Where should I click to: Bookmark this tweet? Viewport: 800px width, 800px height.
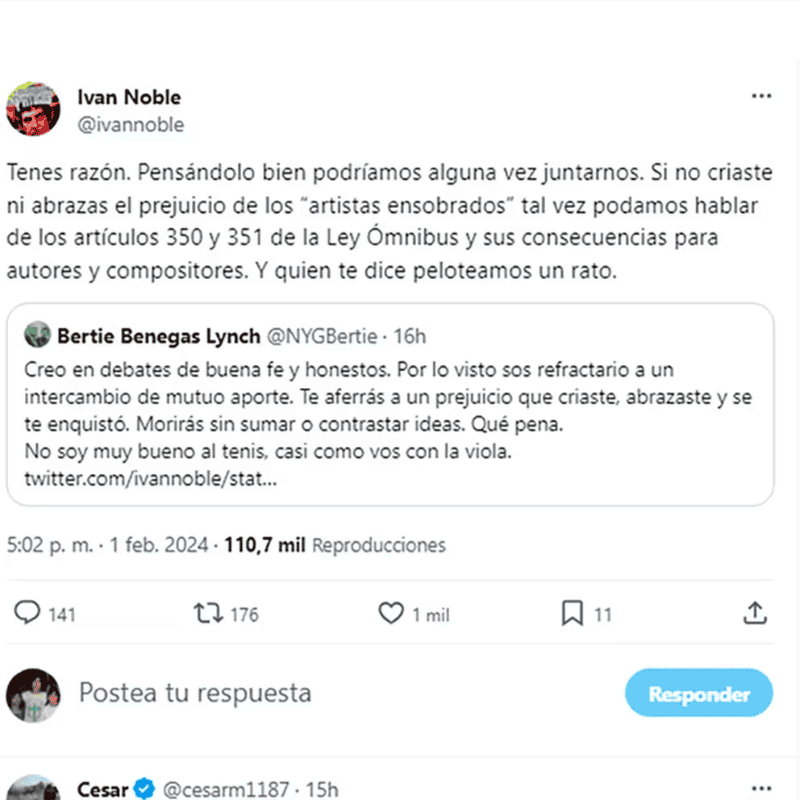coord(572,613)
